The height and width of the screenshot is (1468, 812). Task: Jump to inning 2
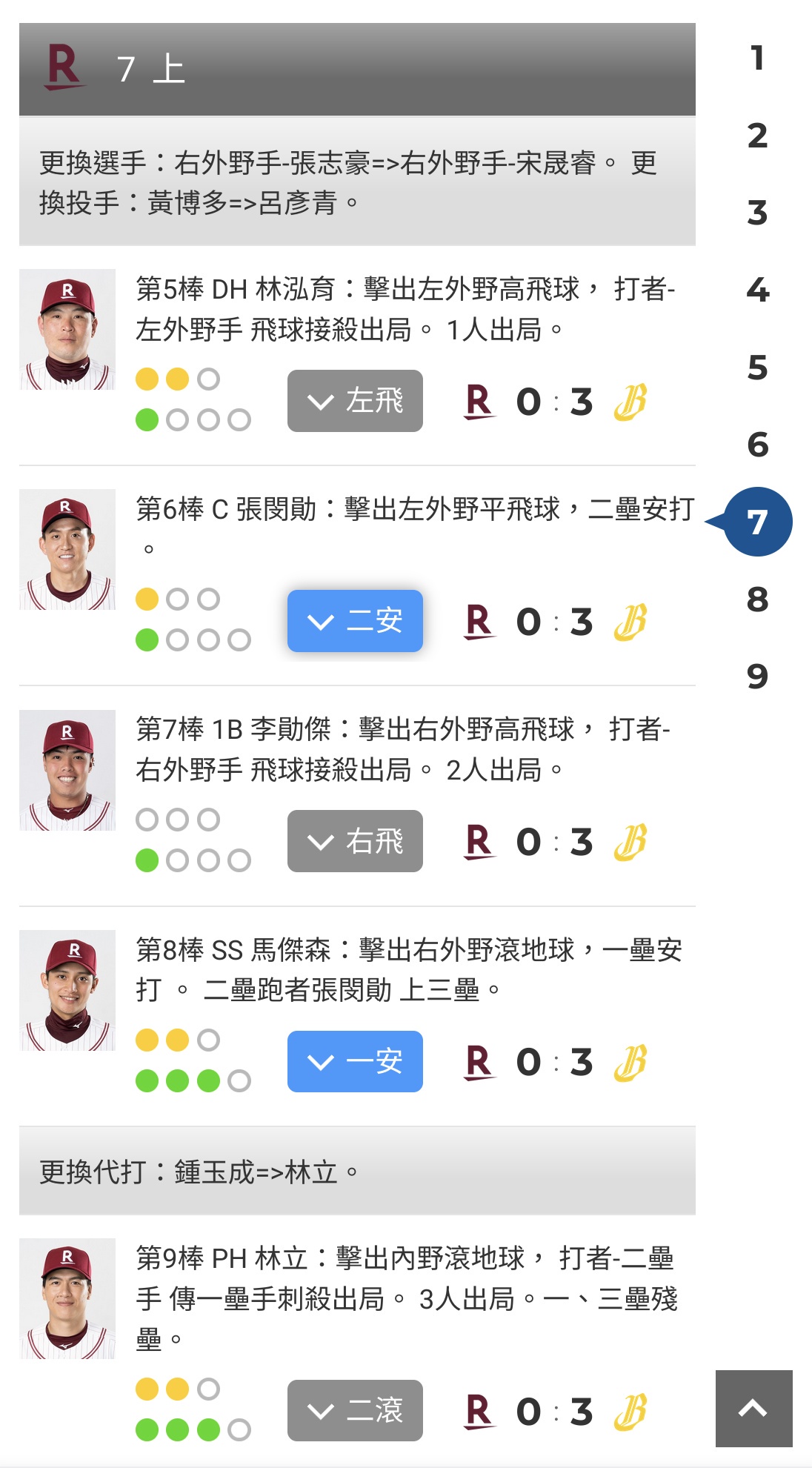pyautogui.click(x=757, y=136)
